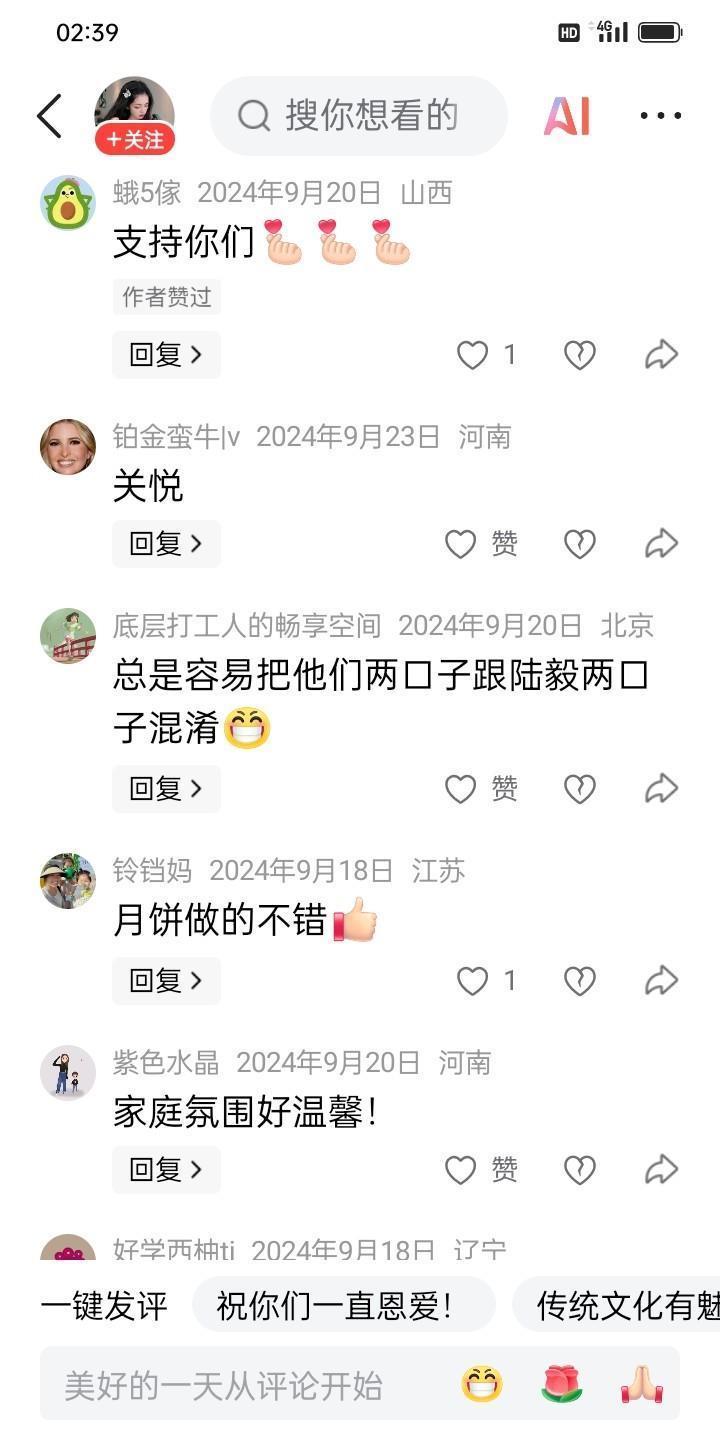Viewport: 720px width, 1450px height.
Task: Like the comment about 陆毅两口子
Action: pyautogui.click(x=461, y=789)
